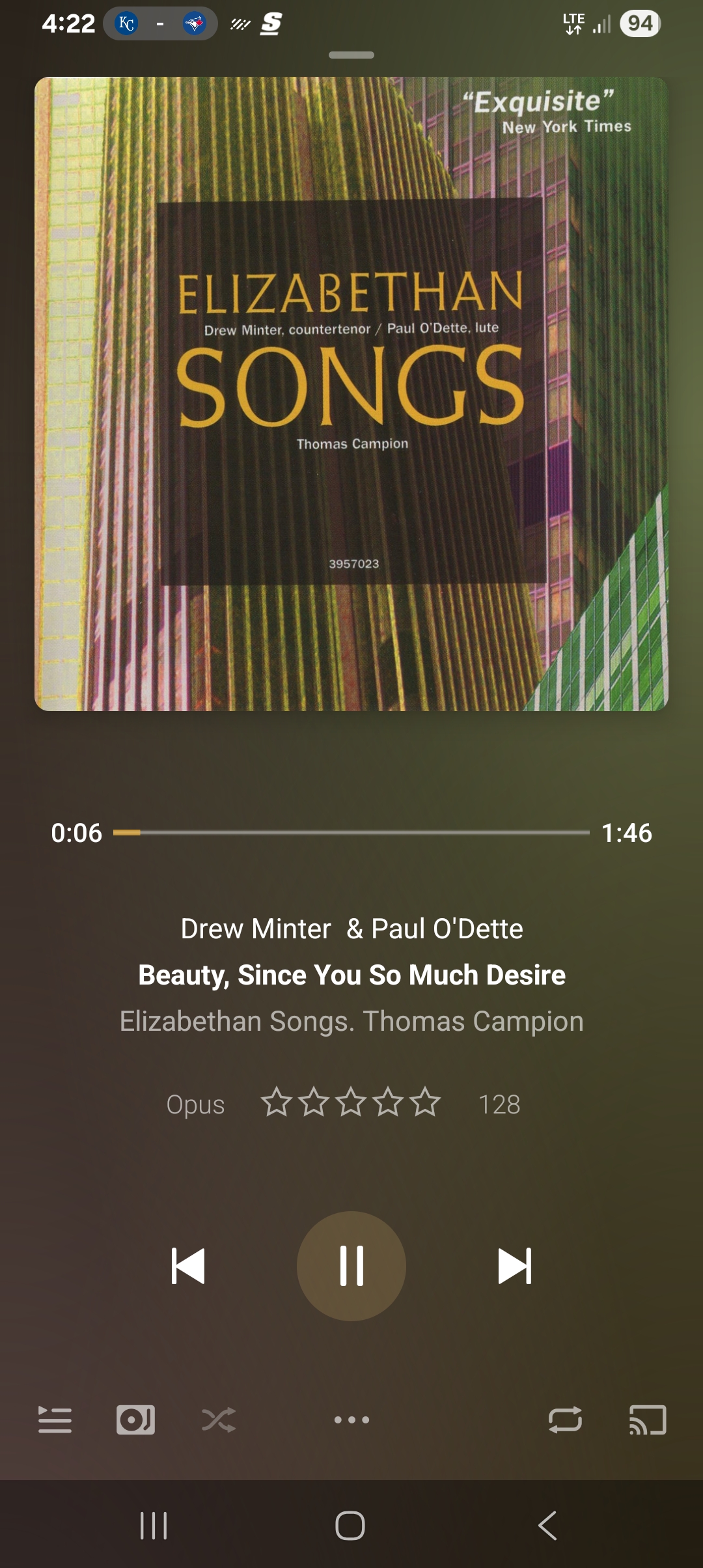This screenshot has height=1568, width=703.
Task: Open artist Drew Minter & Paul O'Dette
Action: pos(351,929)
